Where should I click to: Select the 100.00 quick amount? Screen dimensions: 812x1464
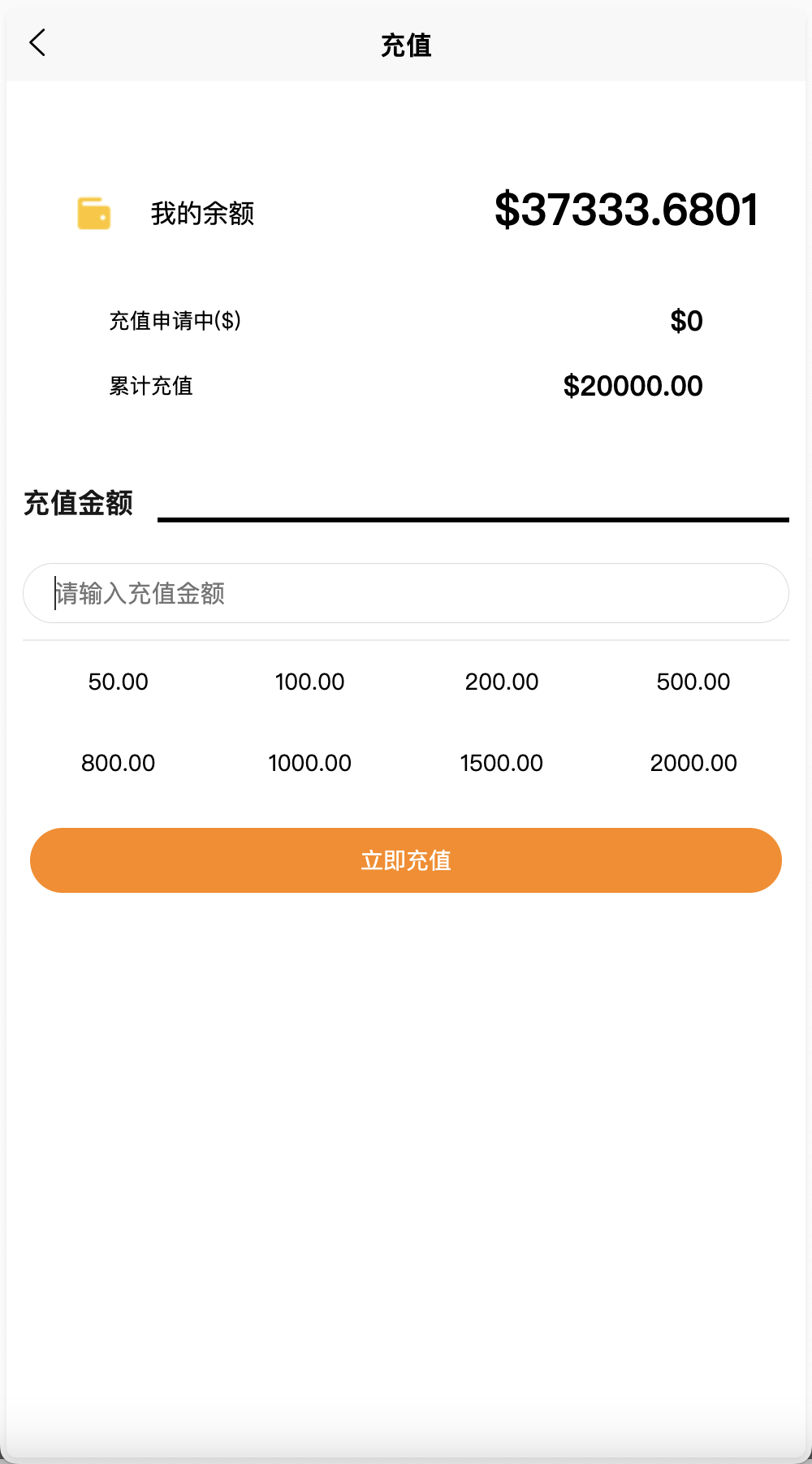click(x=310, y=682)
